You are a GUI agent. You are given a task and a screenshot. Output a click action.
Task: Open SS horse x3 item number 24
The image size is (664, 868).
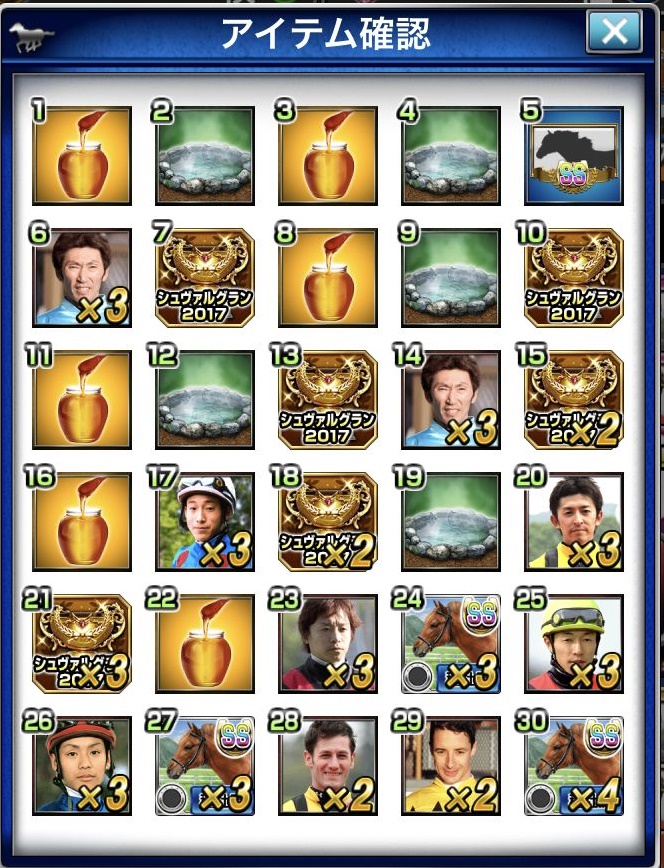(450, 645)
